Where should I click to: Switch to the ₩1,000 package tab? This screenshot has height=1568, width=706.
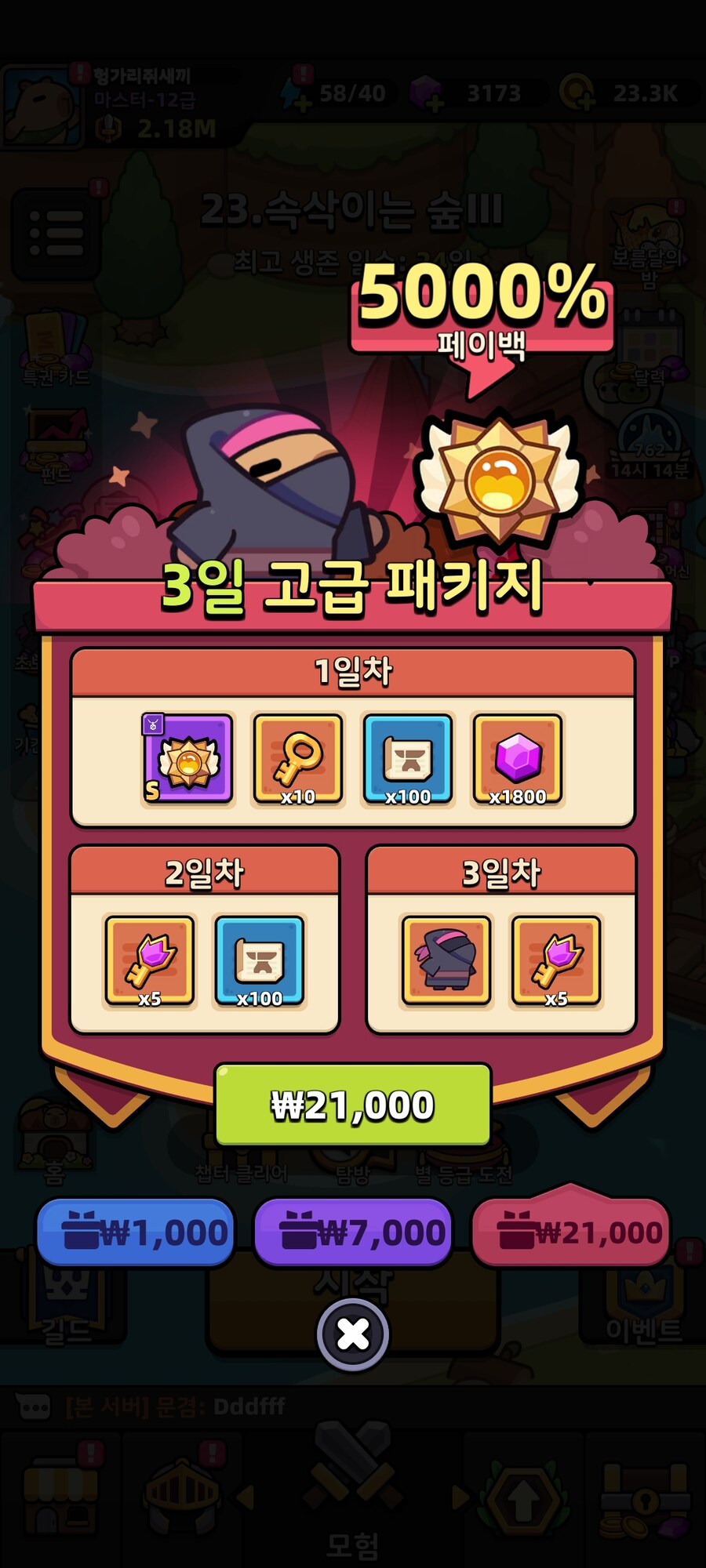[136, 1232]
